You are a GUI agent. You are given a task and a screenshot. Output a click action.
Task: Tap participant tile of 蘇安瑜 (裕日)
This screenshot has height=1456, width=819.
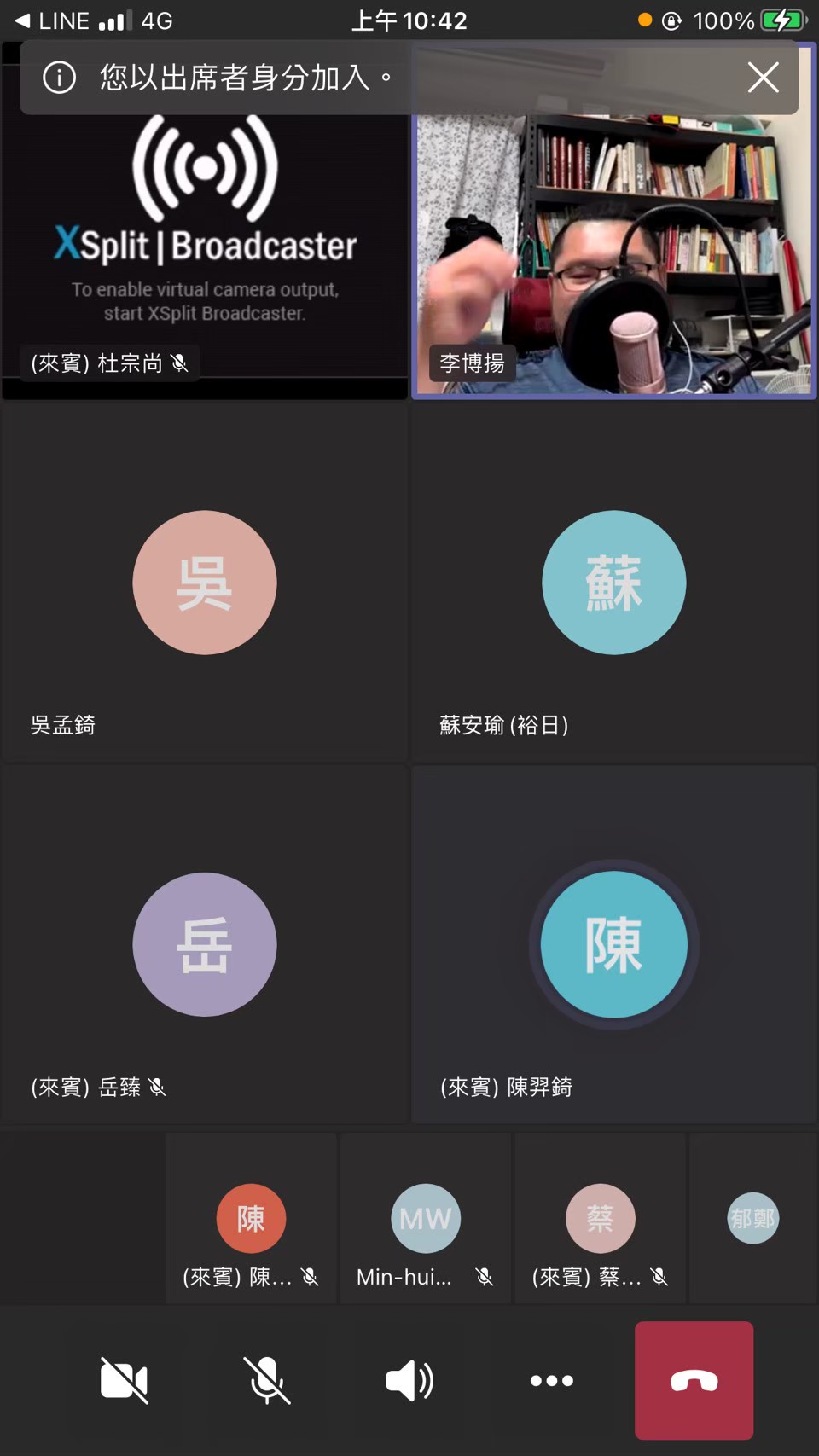click(614, 583)
